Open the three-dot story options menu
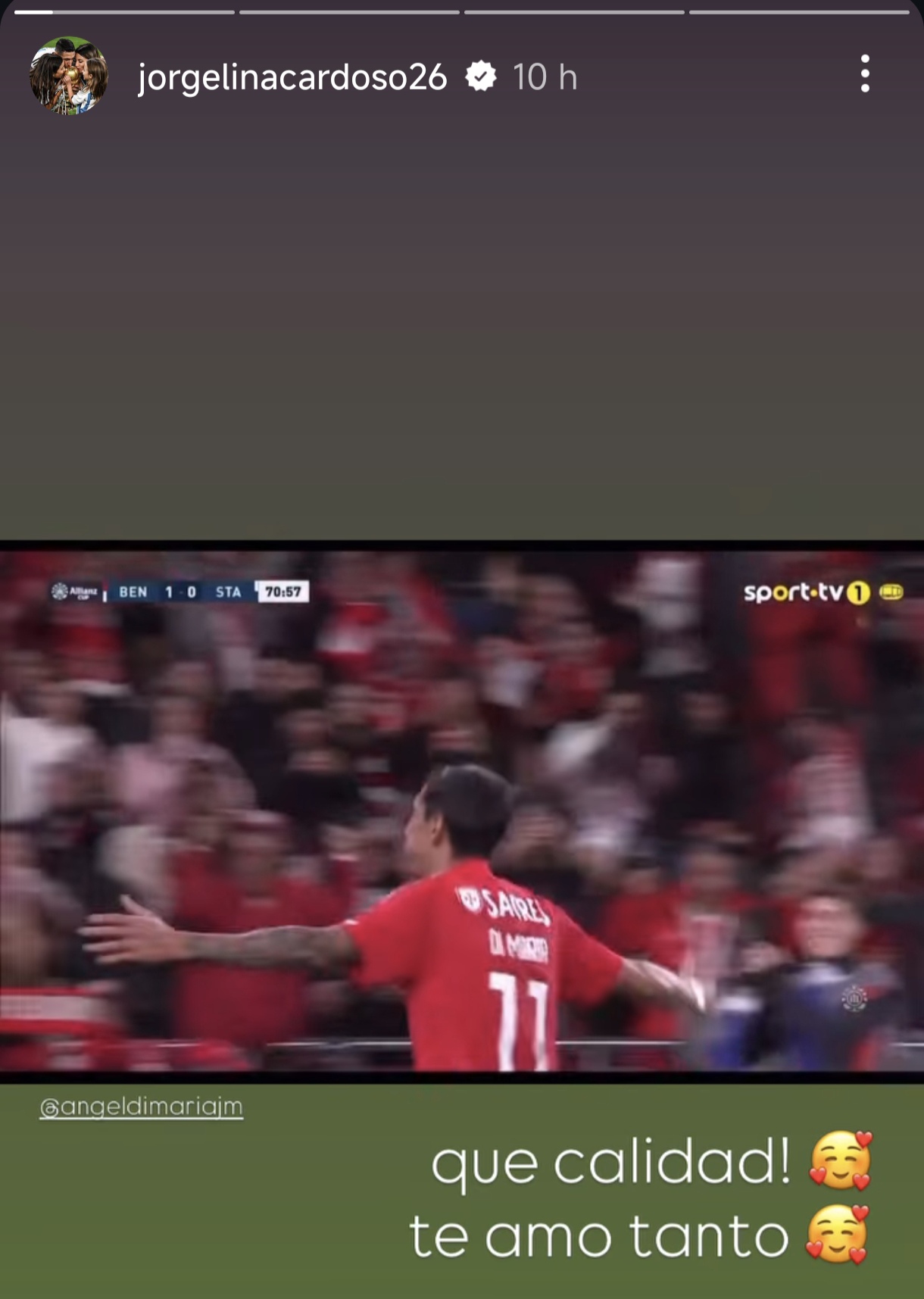The image size is (924, 1299). click(865, 74)
